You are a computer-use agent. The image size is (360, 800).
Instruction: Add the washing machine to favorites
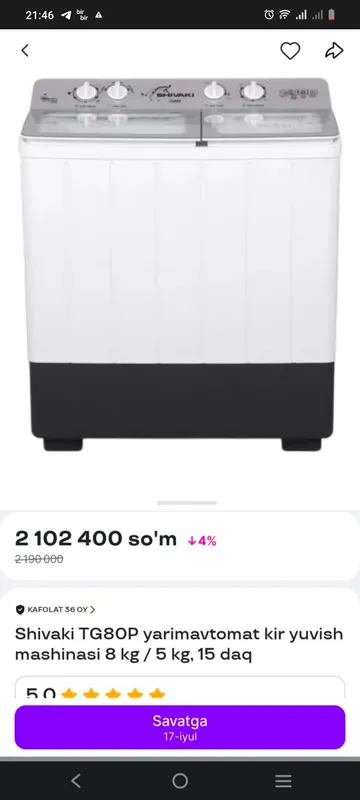point(290,51)
